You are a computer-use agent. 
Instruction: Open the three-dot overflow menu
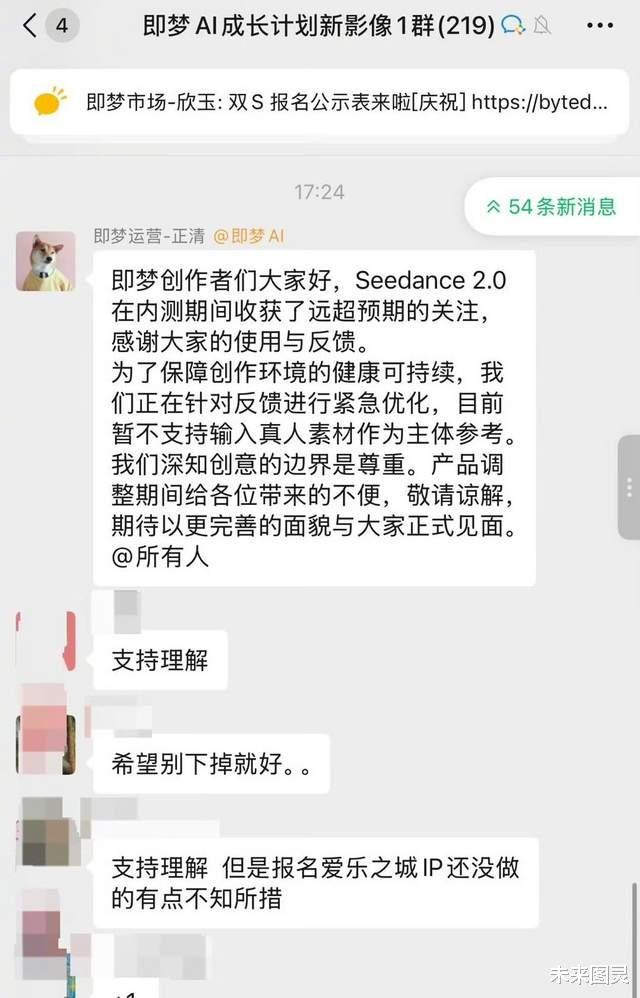coord(599,26)
